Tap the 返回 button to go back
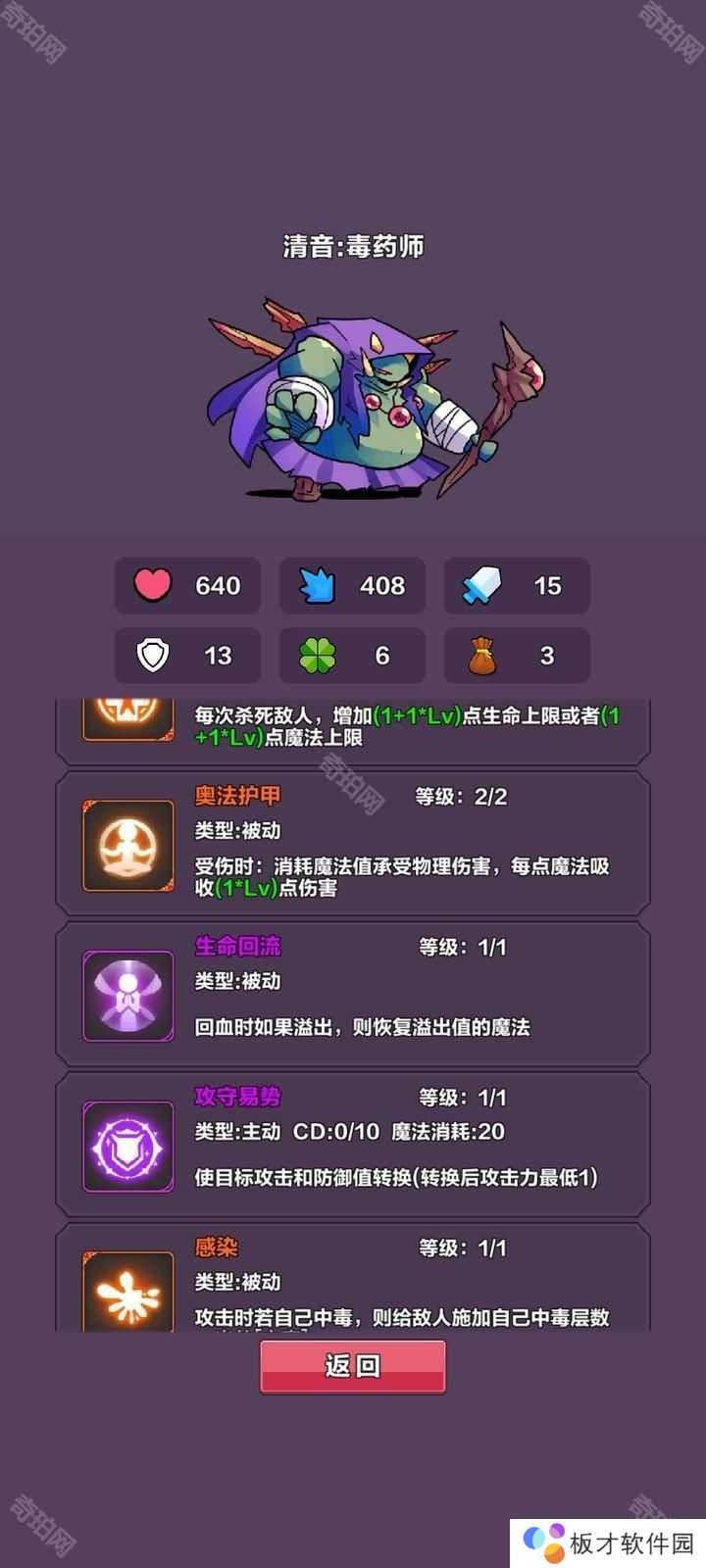 pos(352,1365)
